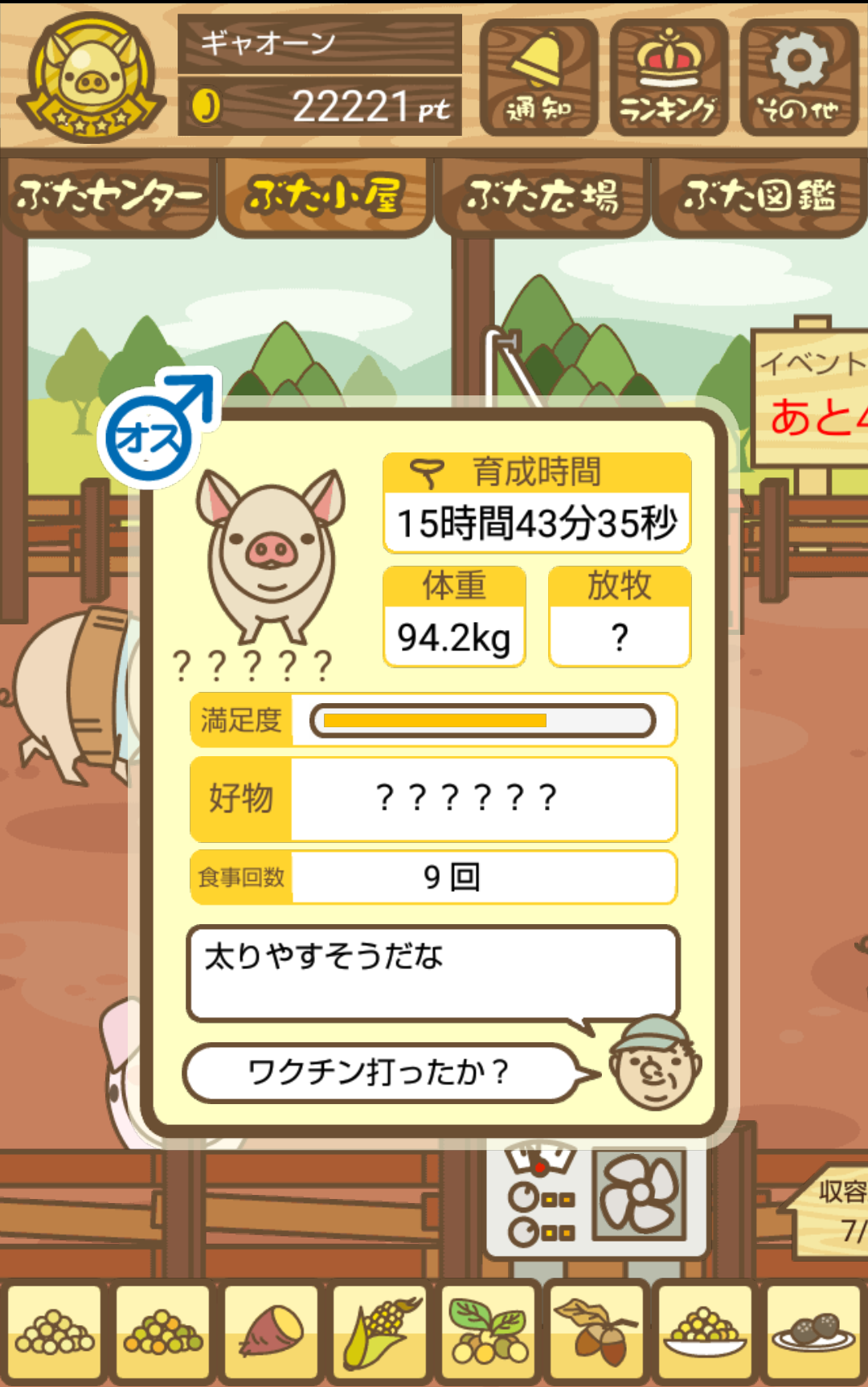868x1387 pixels.
Task: Open the ランキング ranking button
Action: tap(669, 77)
